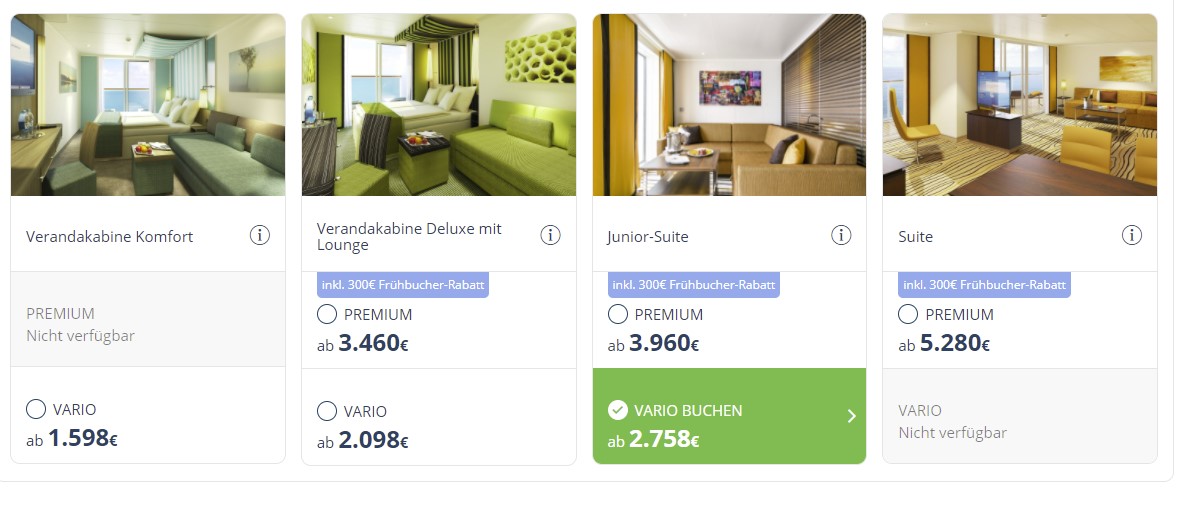Open the Verandakabine Deluxe mit Lounge photo

click(438, 105)
